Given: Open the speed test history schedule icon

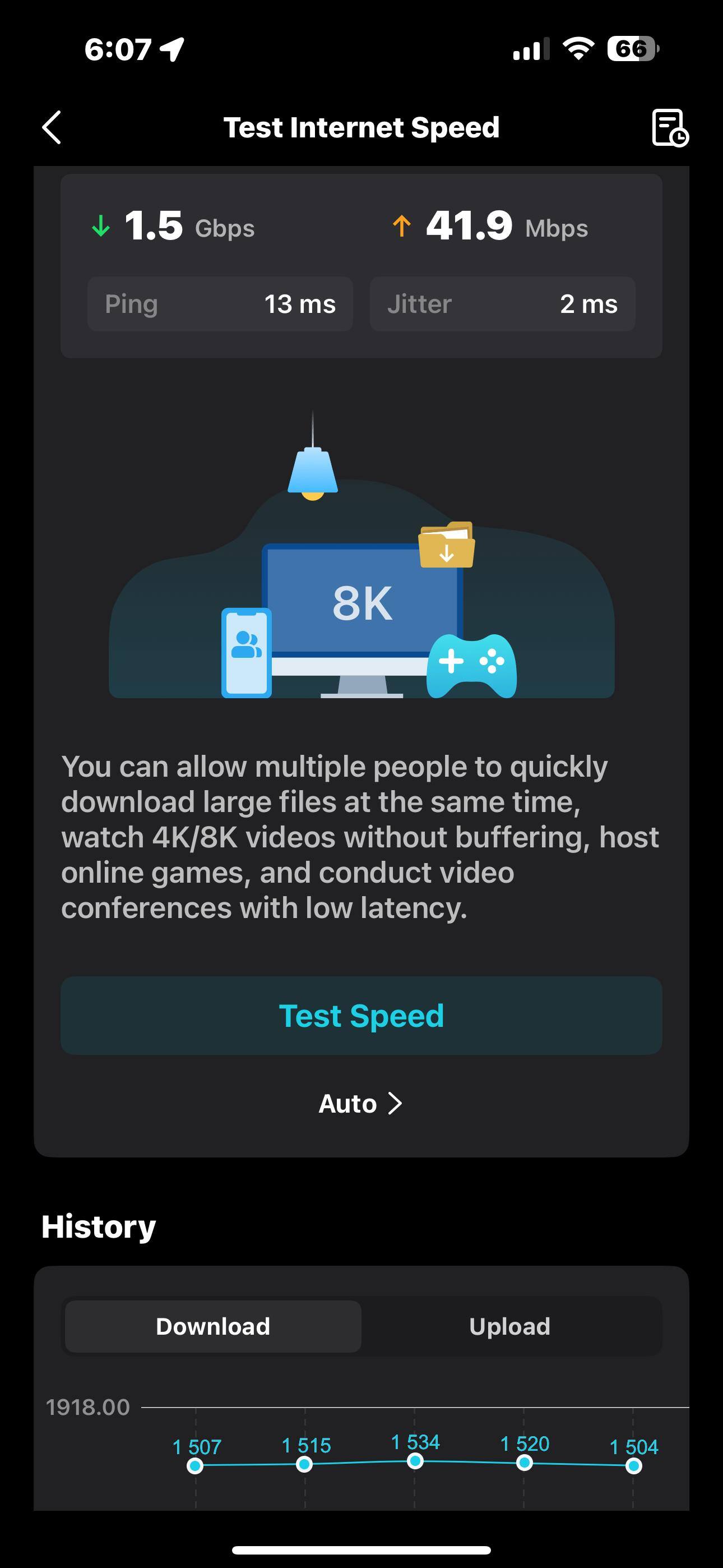Looking at the screenshot, I should coord(669,128).
